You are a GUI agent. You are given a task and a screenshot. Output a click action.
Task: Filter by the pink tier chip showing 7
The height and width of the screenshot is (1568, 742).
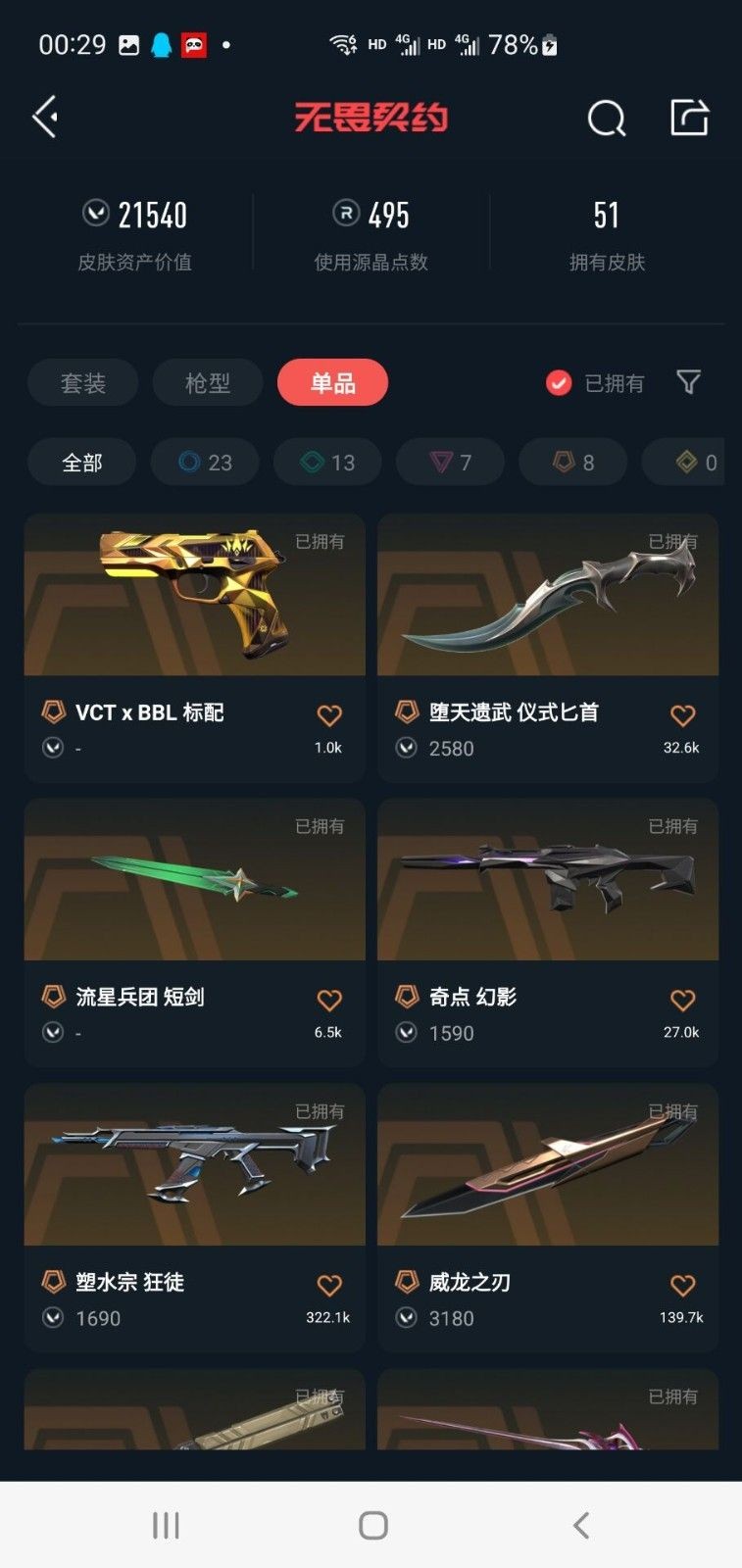coord(450,463)
